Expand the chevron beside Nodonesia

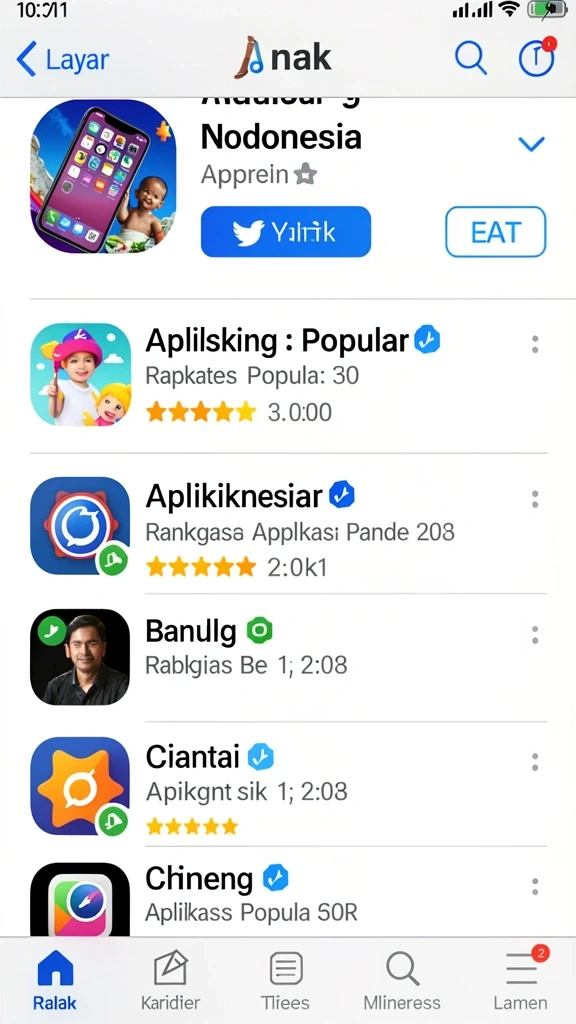531,144
